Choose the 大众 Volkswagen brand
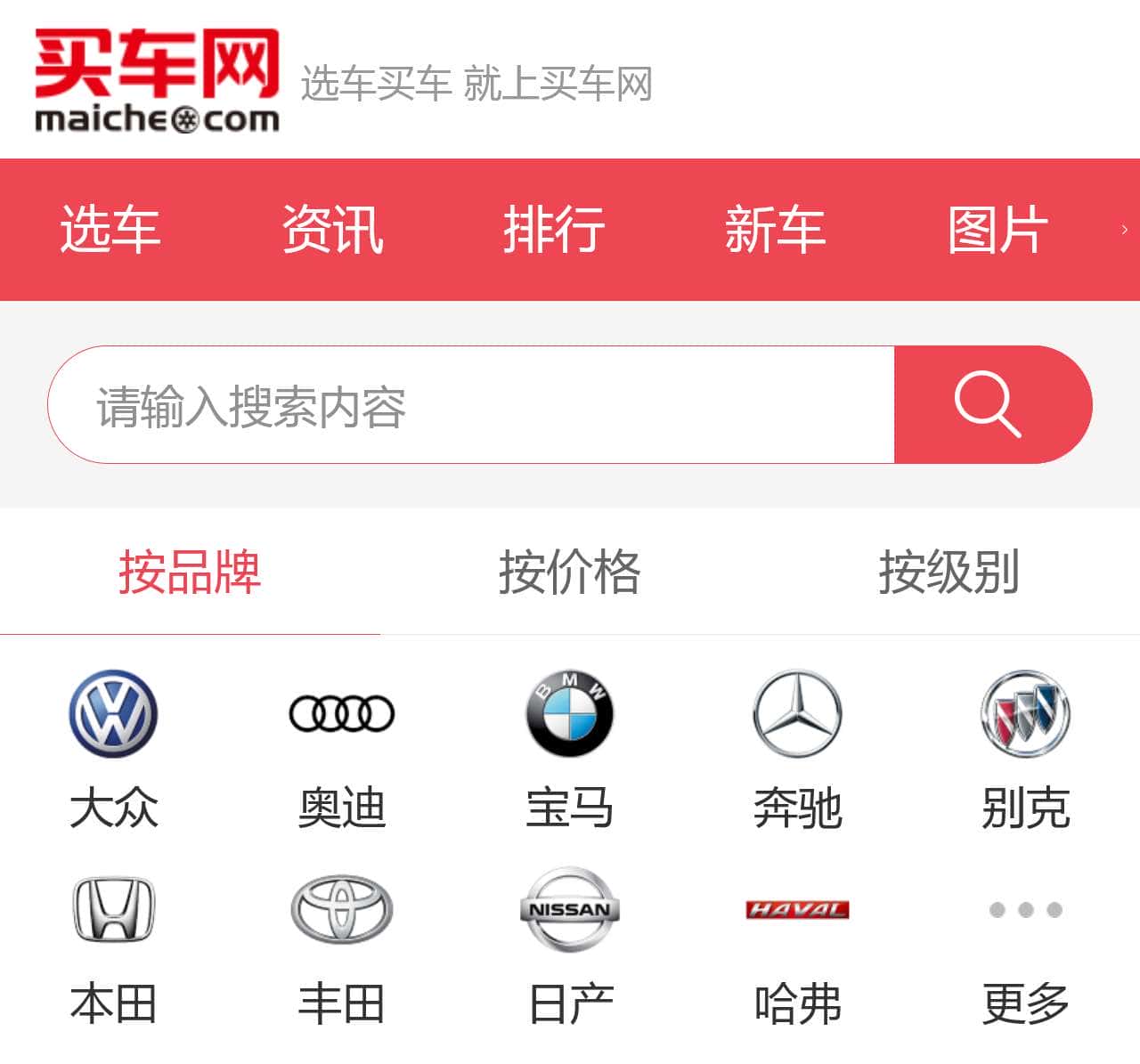Viewport: 1140px width, 1064px height. 114,748
